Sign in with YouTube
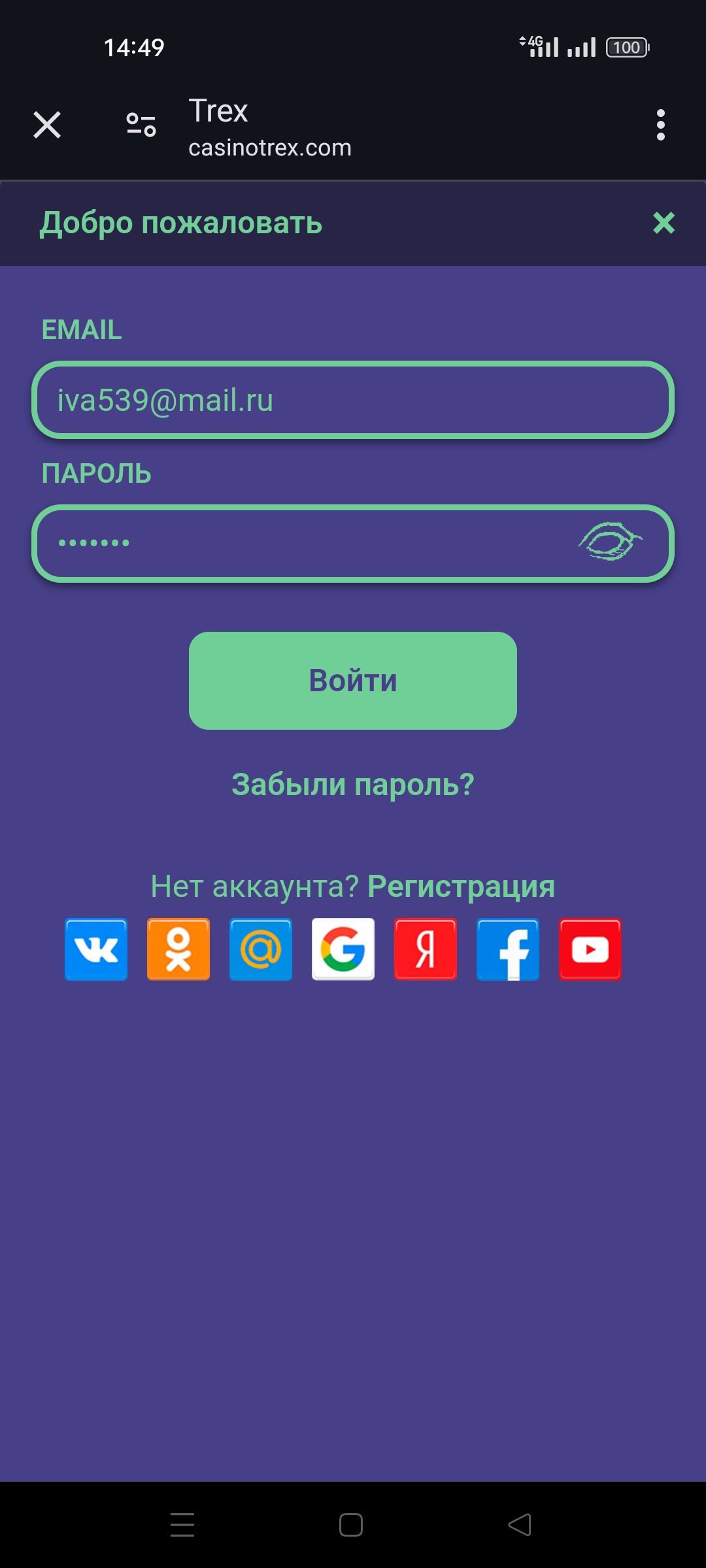 click(x=590, y=949)
